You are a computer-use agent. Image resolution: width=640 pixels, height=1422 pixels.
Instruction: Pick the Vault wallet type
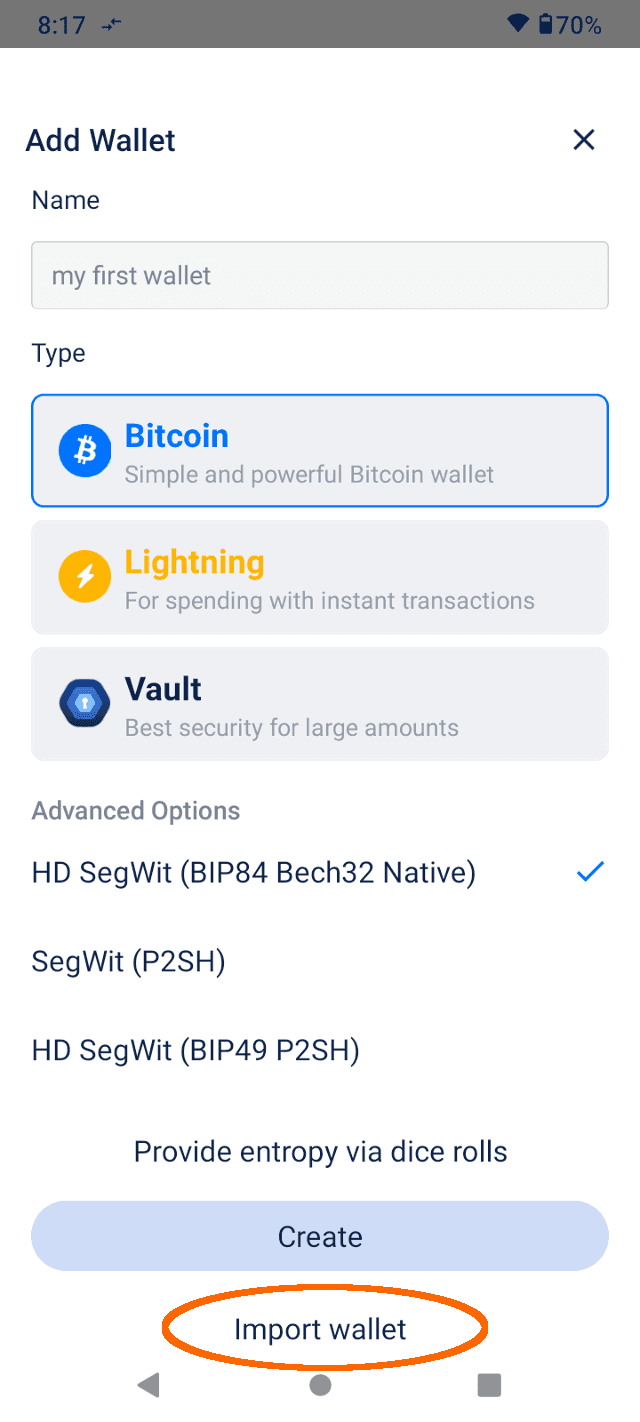pos(320,704)
